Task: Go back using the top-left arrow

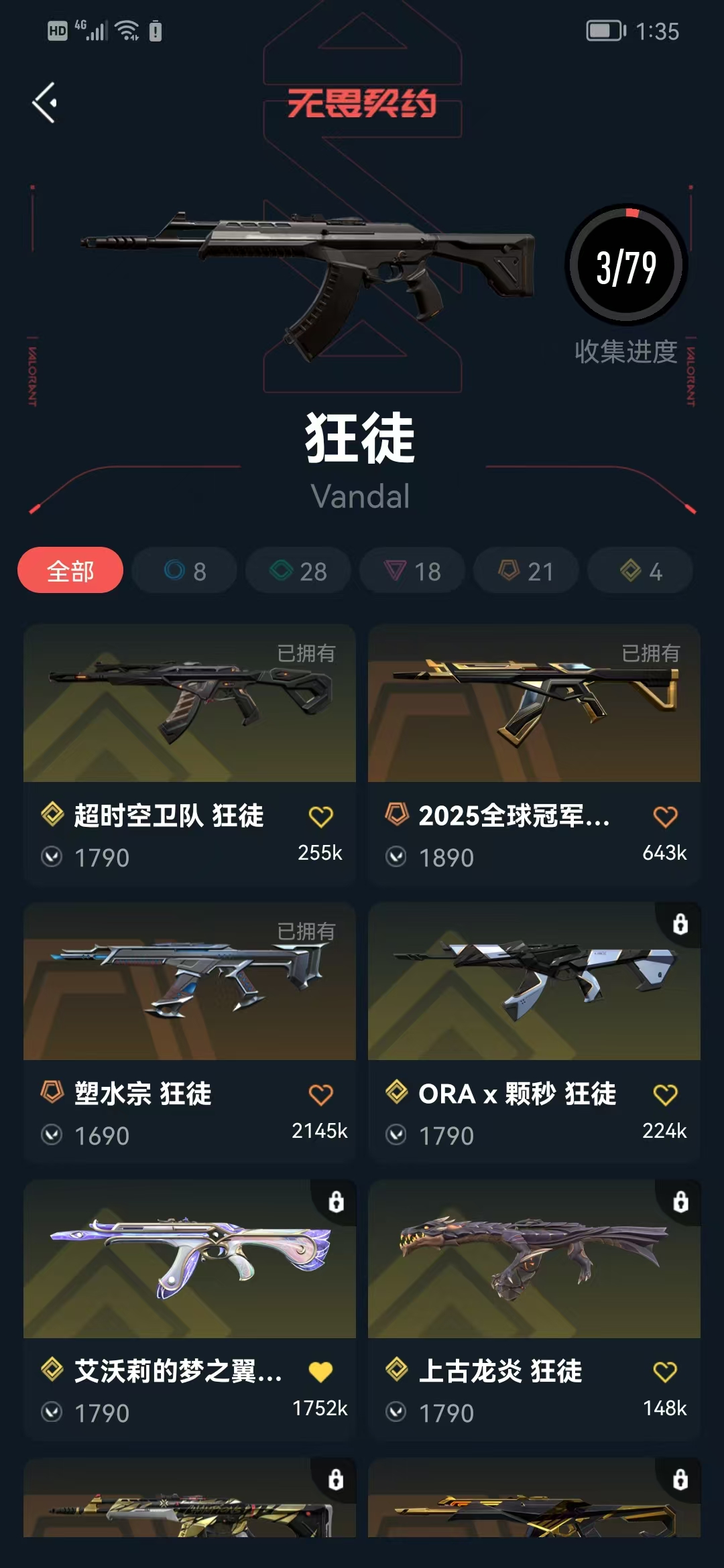Action: (x=44, y=103)
